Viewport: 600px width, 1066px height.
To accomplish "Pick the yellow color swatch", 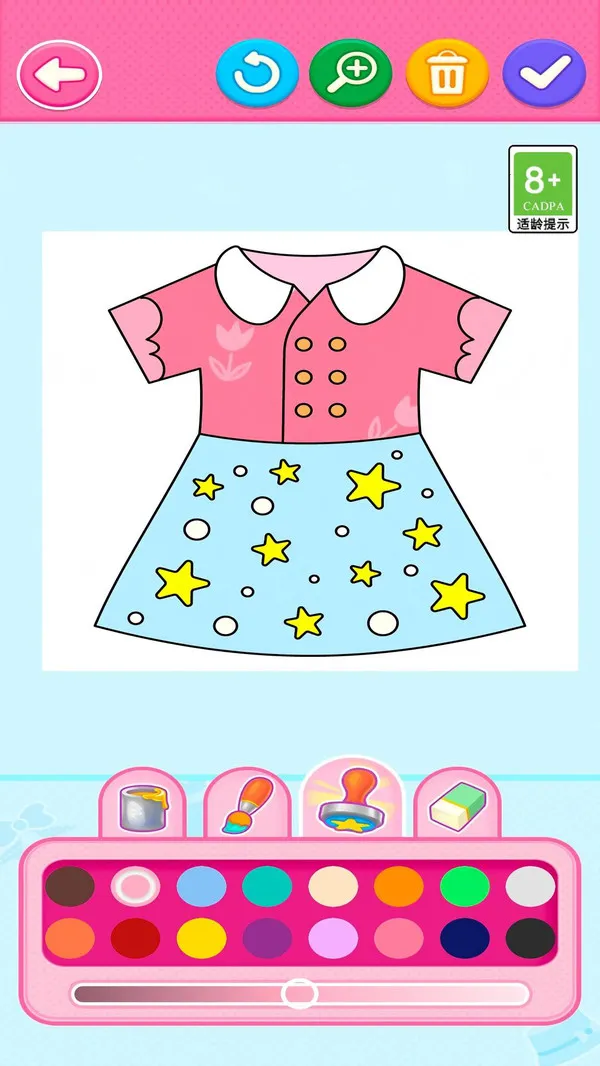I will 201,938.
